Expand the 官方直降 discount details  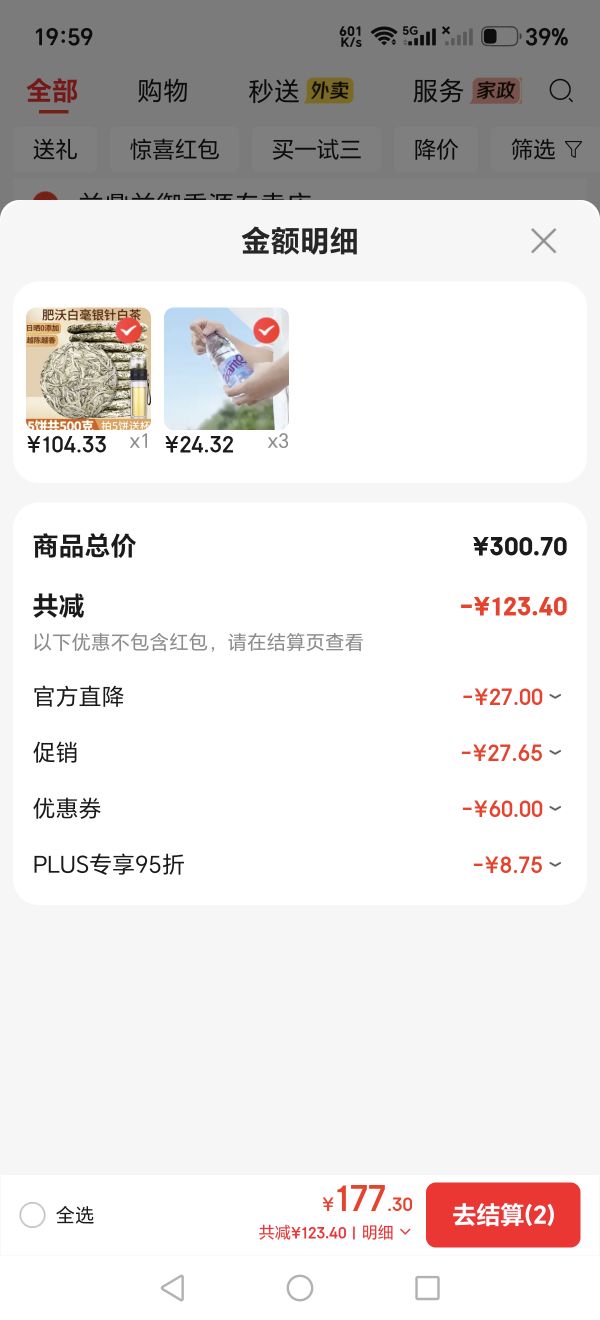coord(300,697)
